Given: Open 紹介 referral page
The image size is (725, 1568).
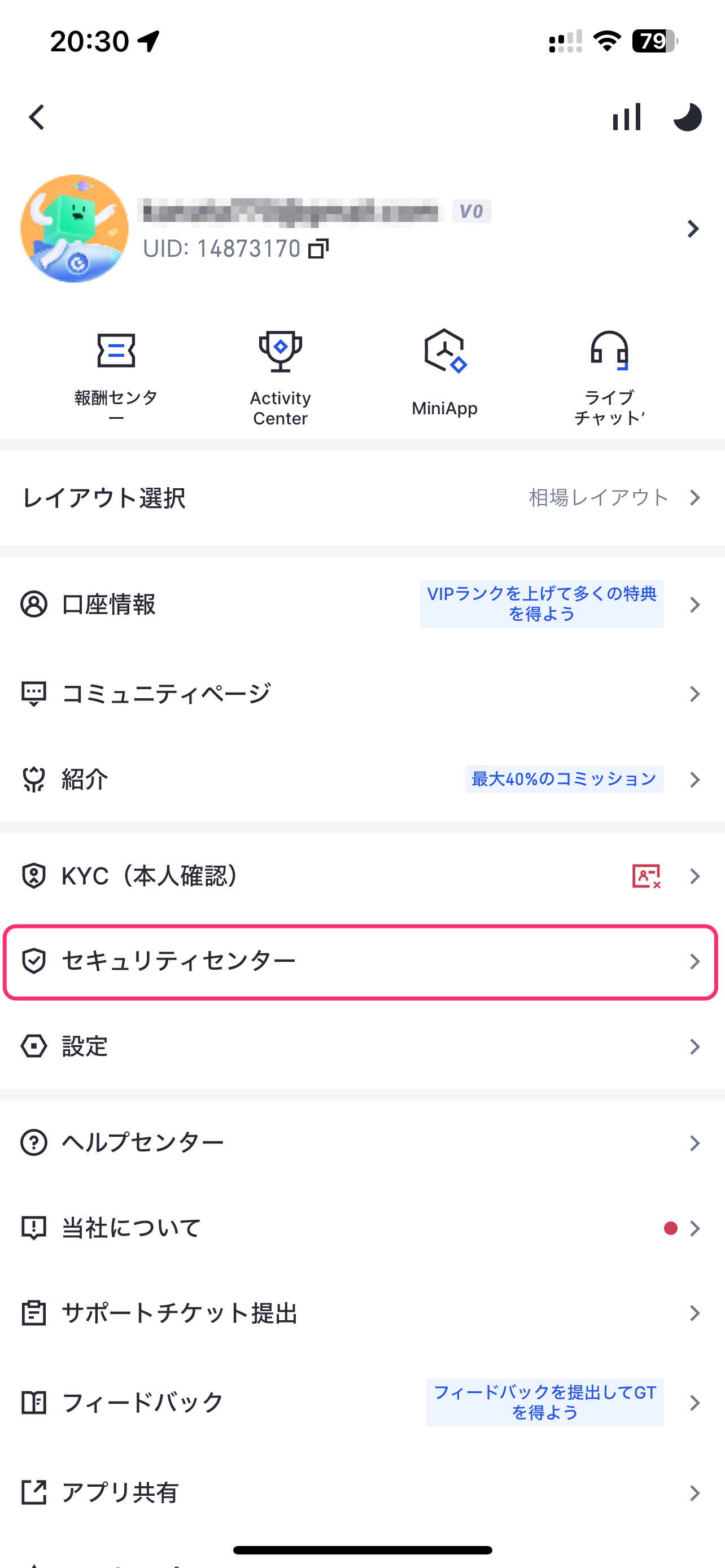Looking at the screenshot, I should [362, 779].
